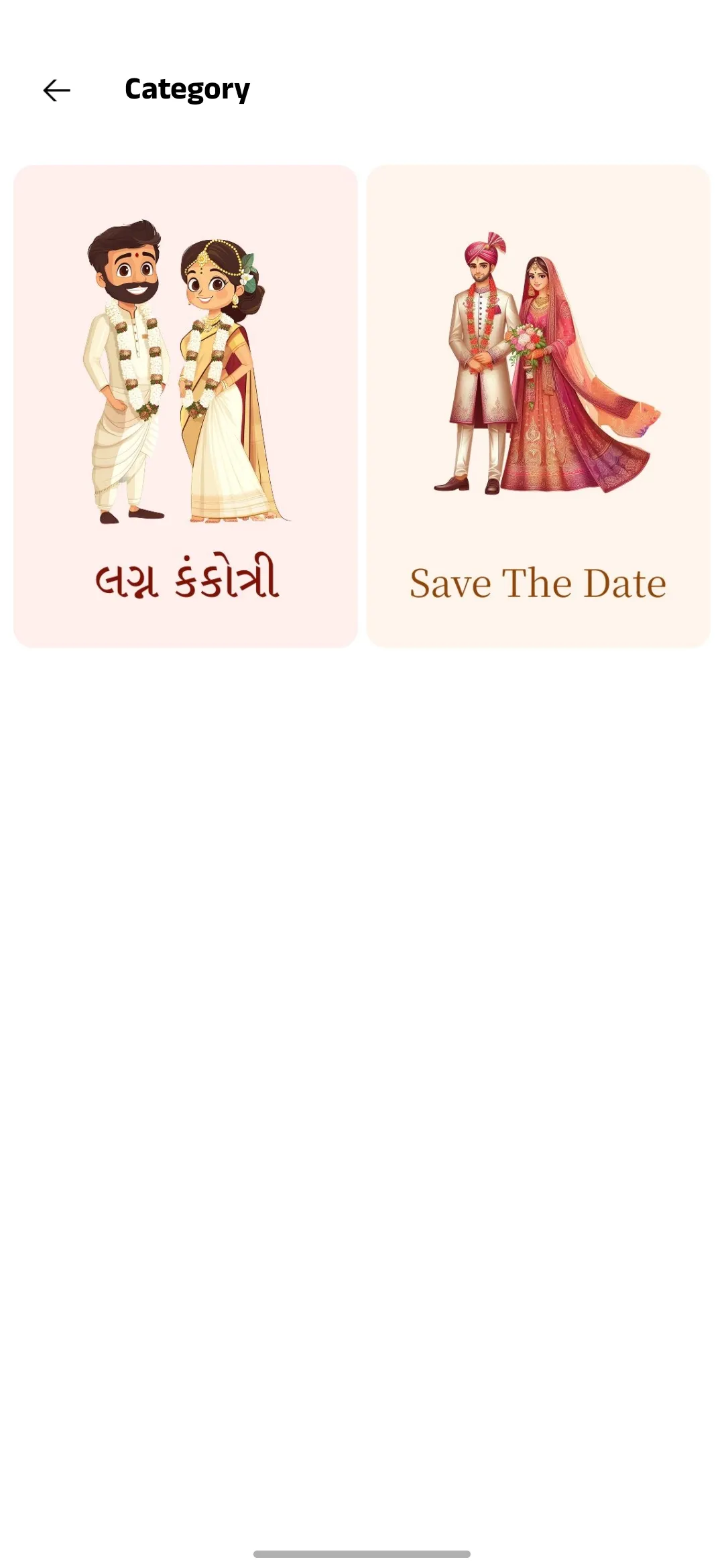The height and width of the screenshot is (1568, 724).
Task: Click the Save The Date text label
Action: click(538, 582)
